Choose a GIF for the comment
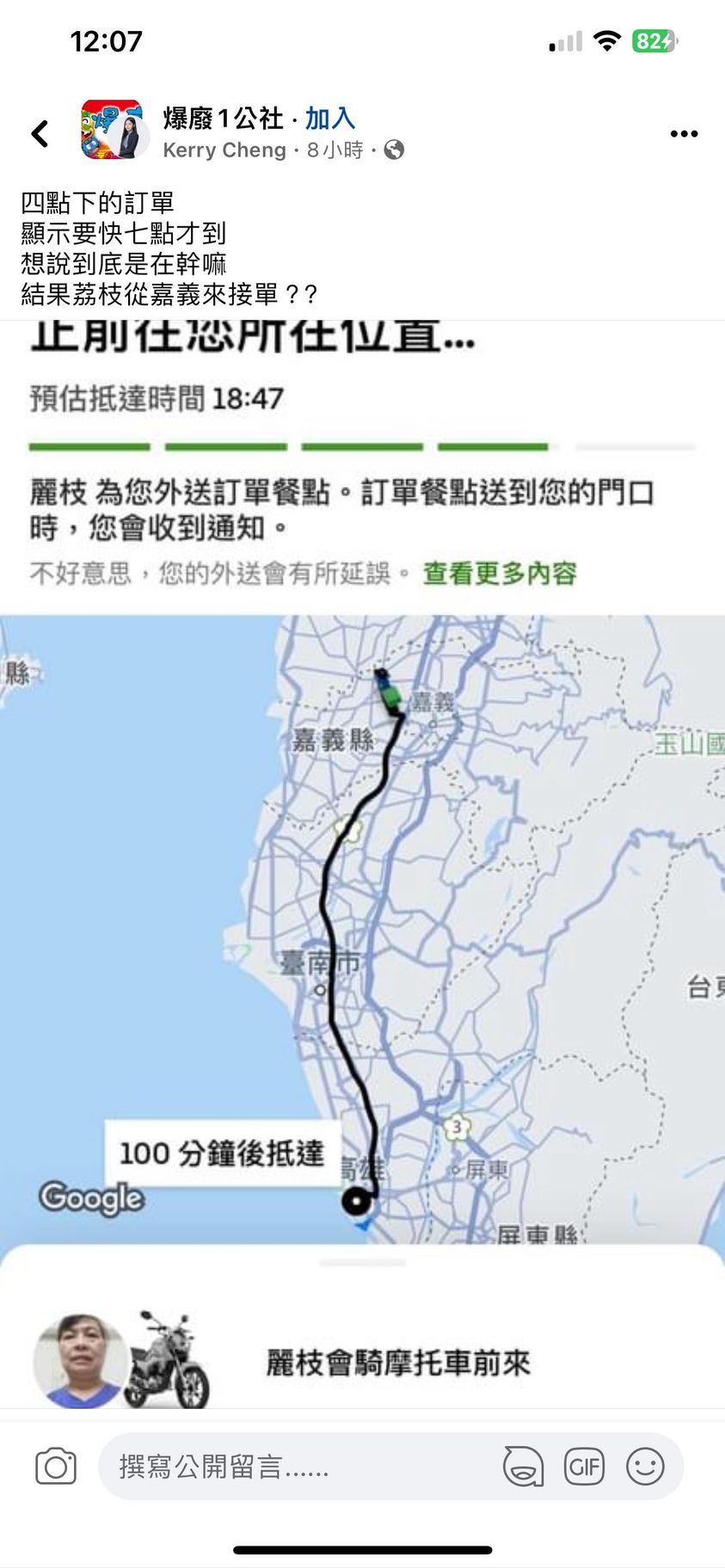 tap(584, 1467)
